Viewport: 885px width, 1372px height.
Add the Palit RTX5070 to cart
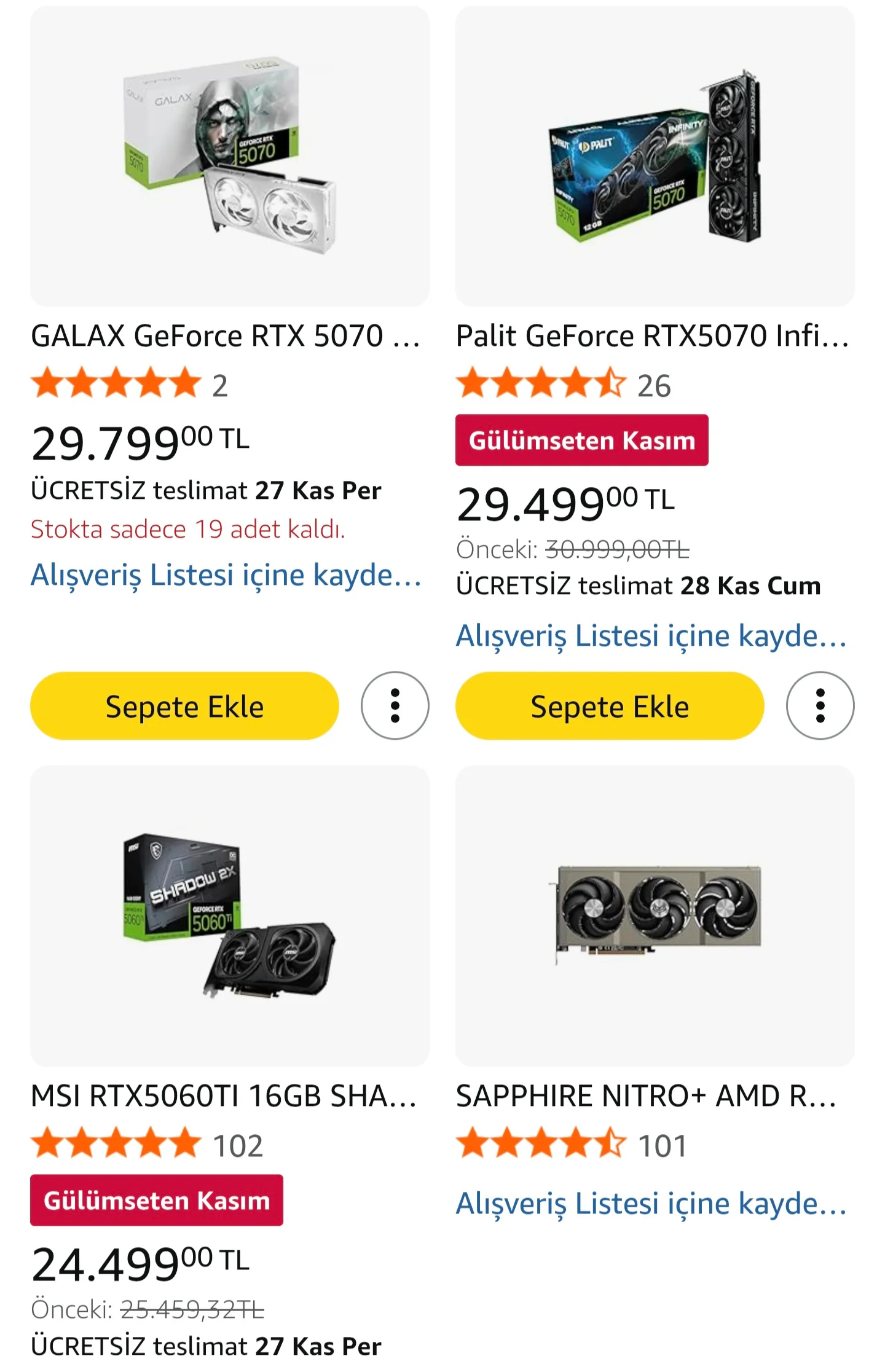(x=610, y=706)
